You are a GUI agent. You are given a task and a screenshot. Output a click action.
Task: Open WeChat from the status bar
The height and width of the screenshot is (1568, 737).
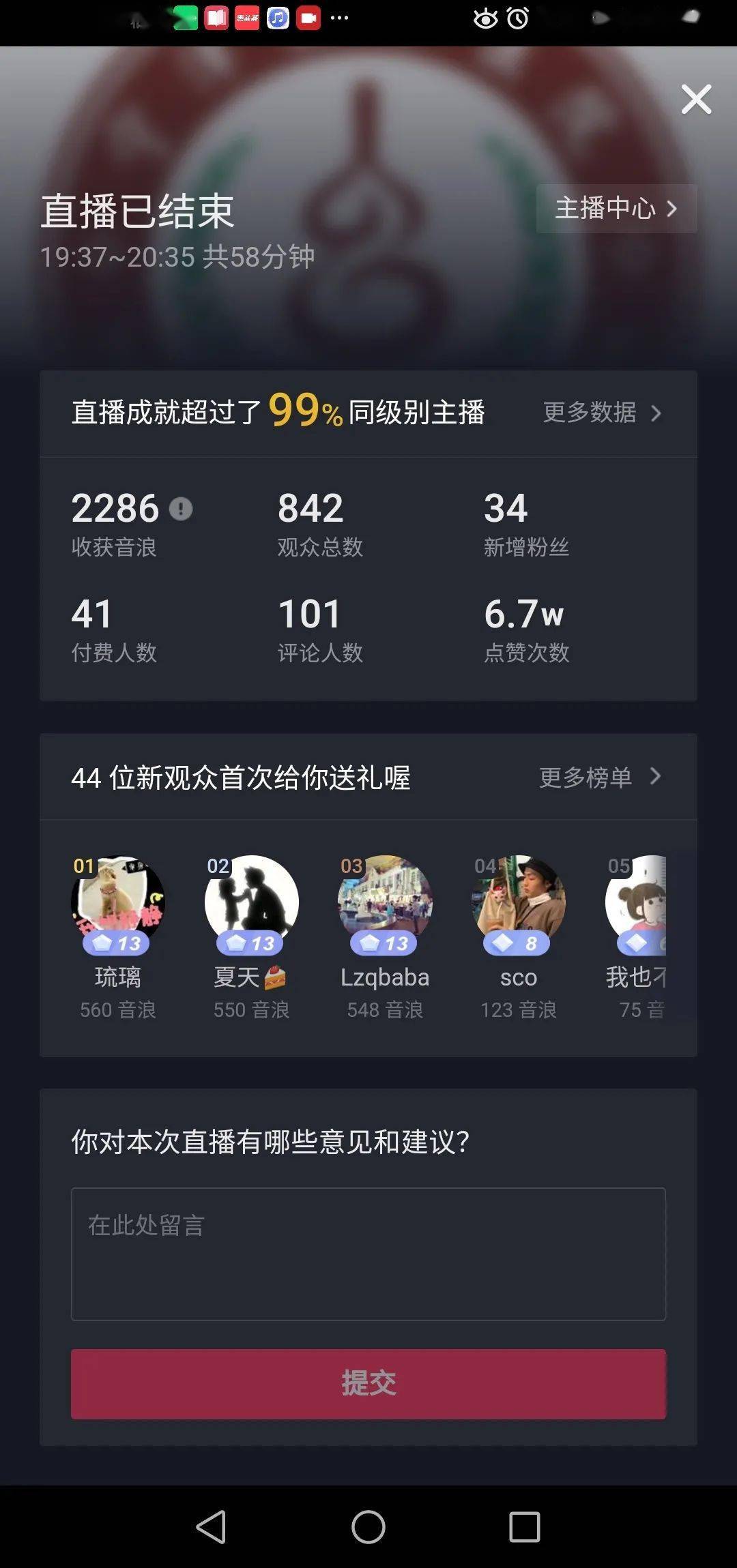click(x=184, y=18)
